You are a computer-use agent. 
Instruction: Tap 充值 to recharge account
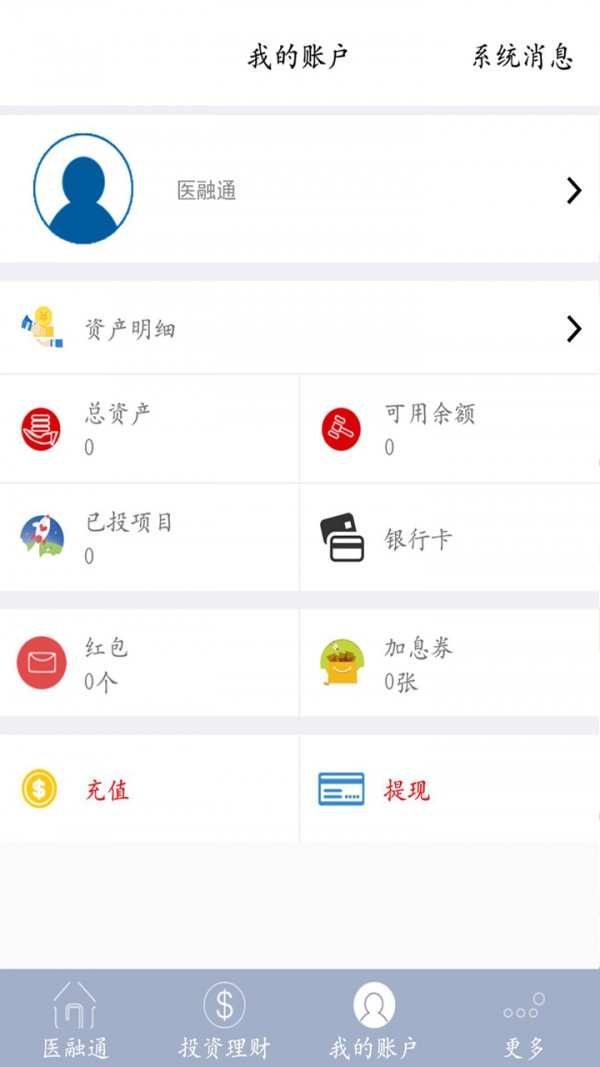[149, 790]
